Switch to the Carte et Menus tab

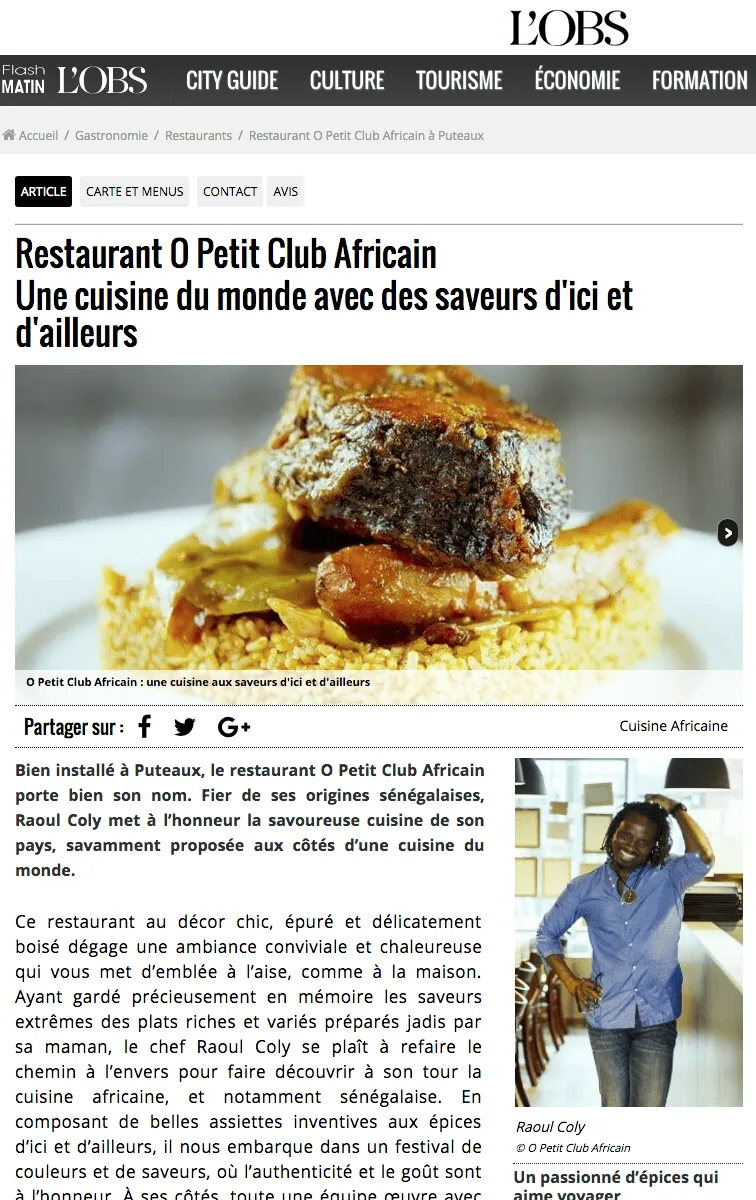(135, 191)
